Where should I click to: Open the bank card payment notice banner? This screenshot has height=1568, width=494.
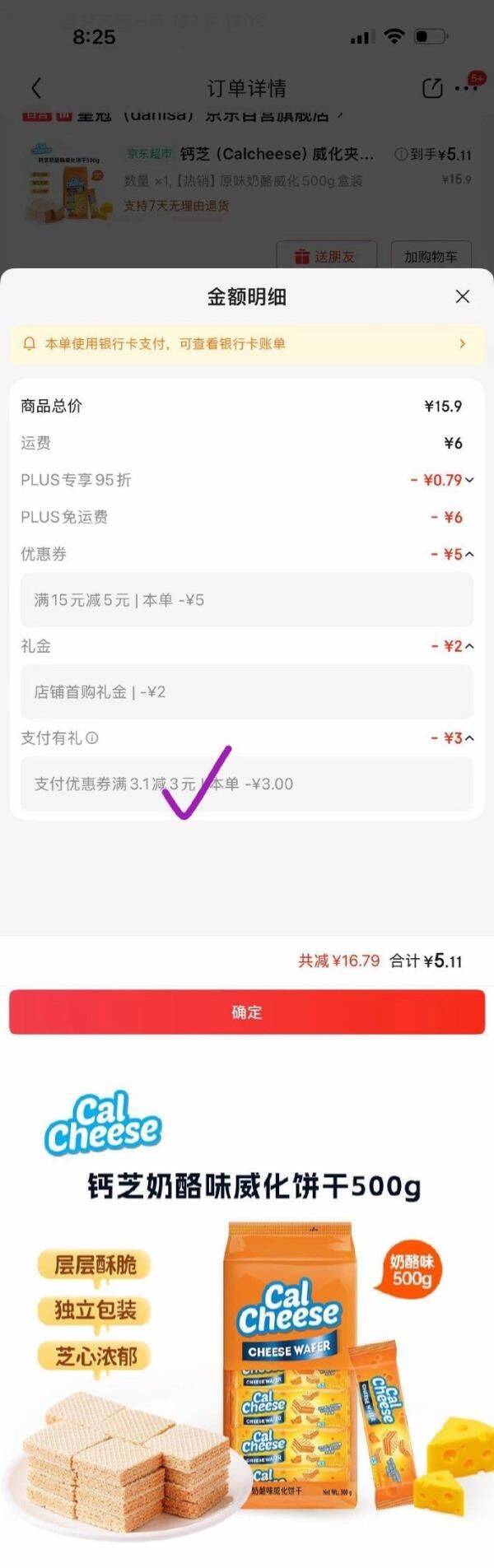(246, 344)
